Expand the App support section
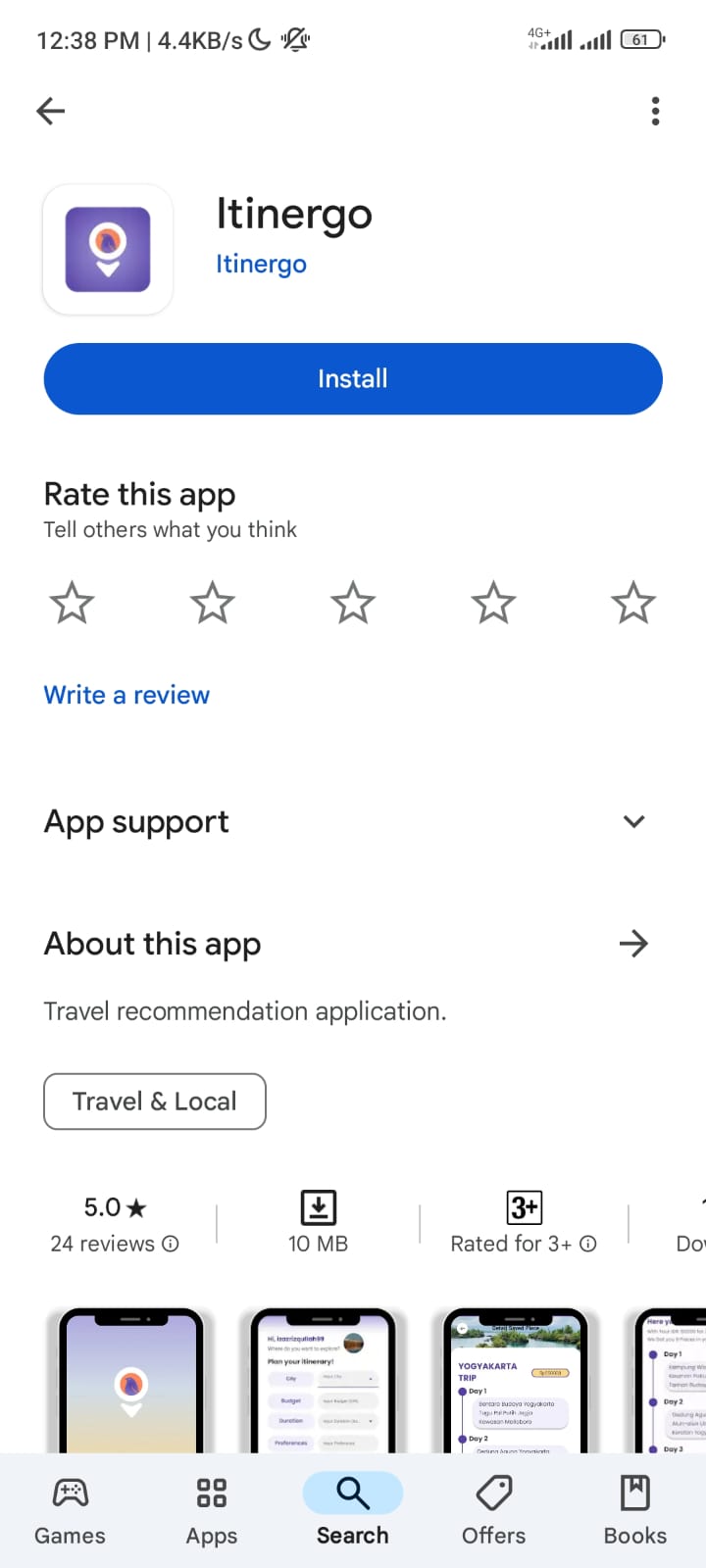The image size is (706, 1568). tap(633, 821)
